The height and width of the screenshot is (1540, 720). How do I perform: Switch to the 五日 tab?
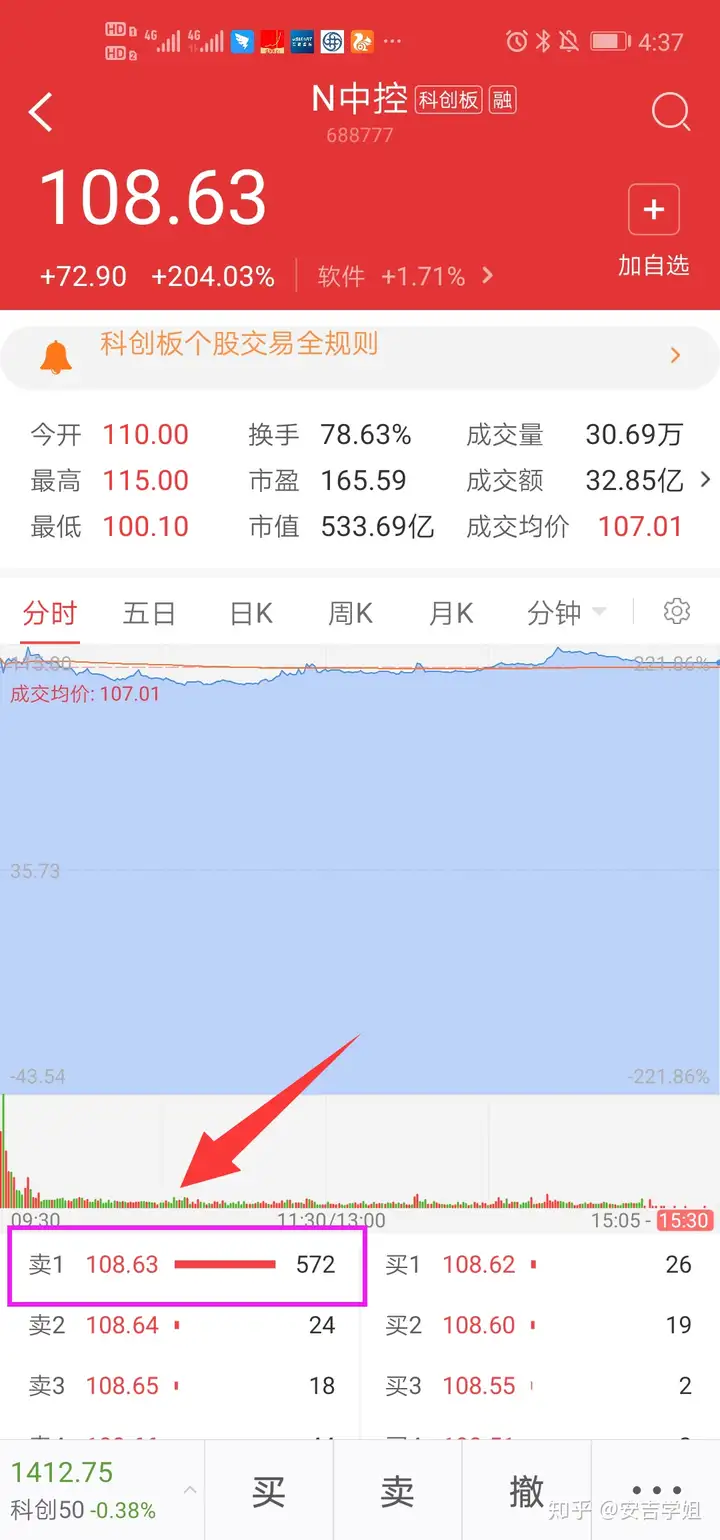click(149, 612)
